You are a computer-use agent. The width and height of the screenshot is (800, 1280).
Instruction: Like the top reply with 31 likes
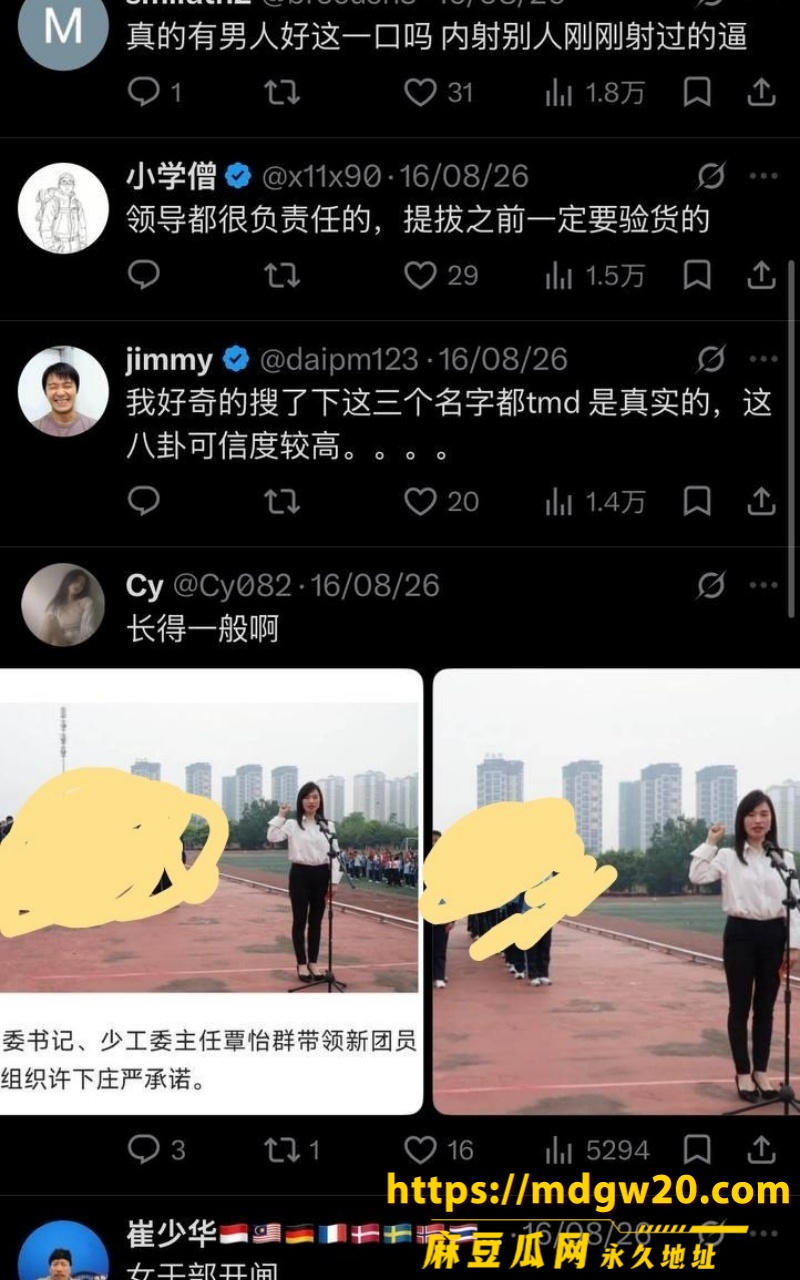coord(420,93)
